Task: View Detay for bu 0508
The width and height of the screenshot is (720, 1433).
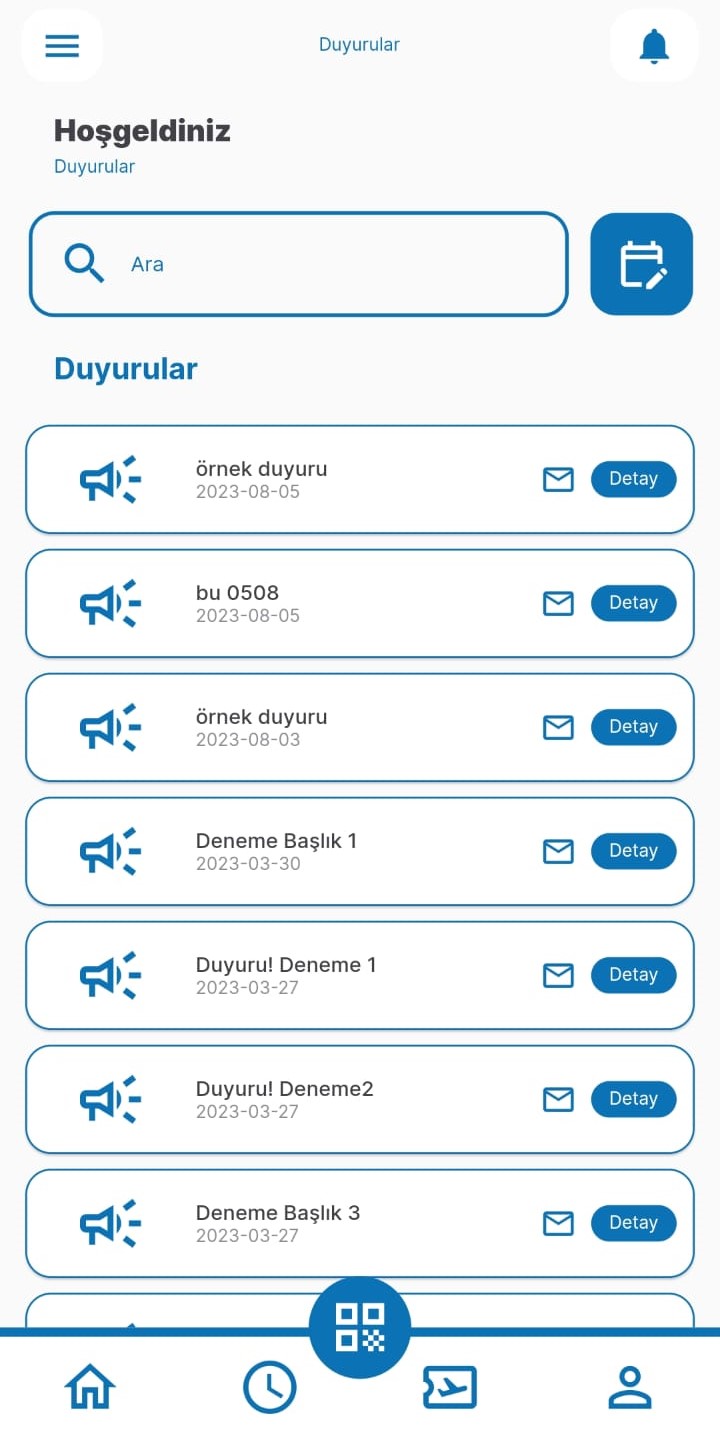Action: (633, 603)
